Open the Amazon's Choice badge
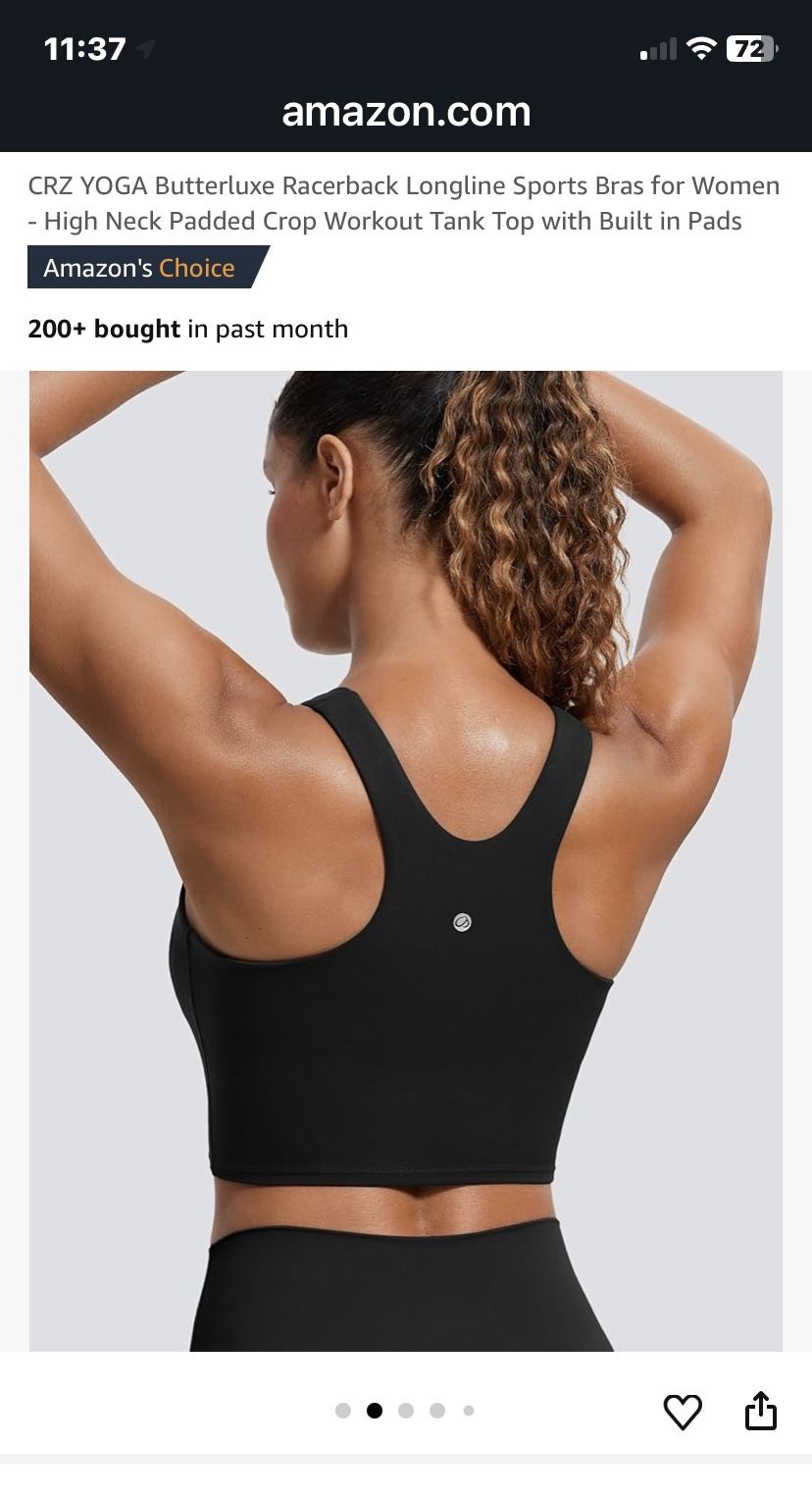Viewport: 812px width, 1496px height. click(147, 267)
